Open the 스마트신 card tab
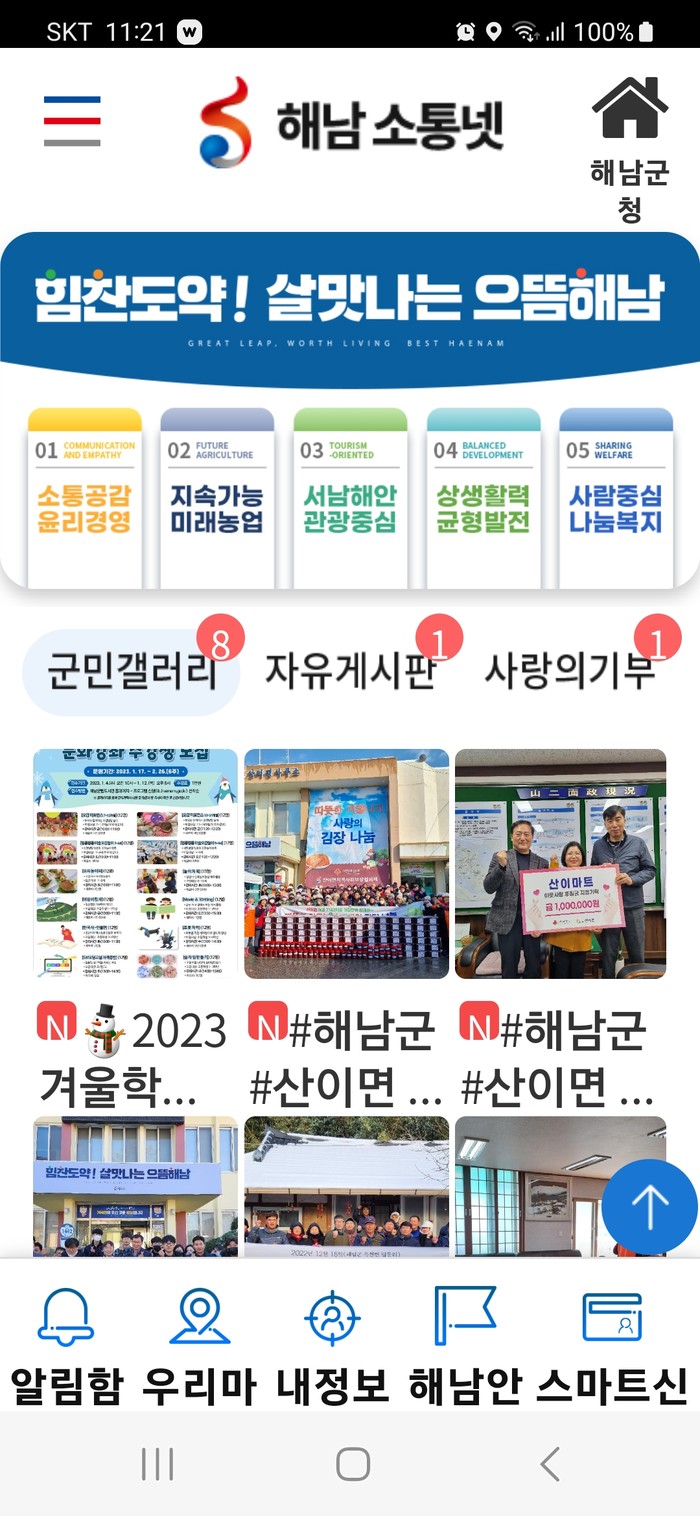Viewport: 700px width, 1516px height. tap(612, 1343)
